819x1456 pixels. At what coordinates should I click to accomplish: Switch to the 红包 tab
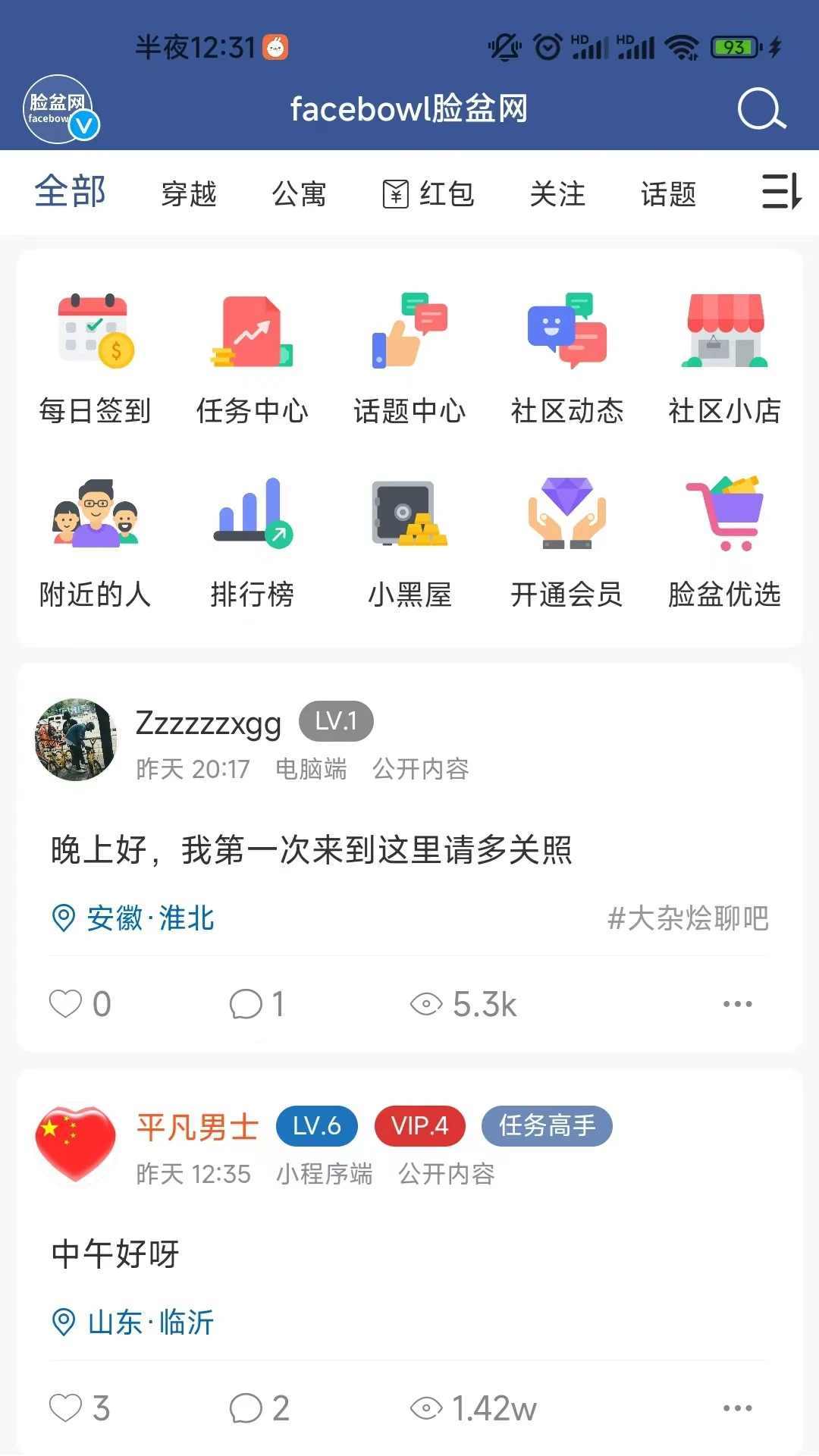click(x=428, y=193)
